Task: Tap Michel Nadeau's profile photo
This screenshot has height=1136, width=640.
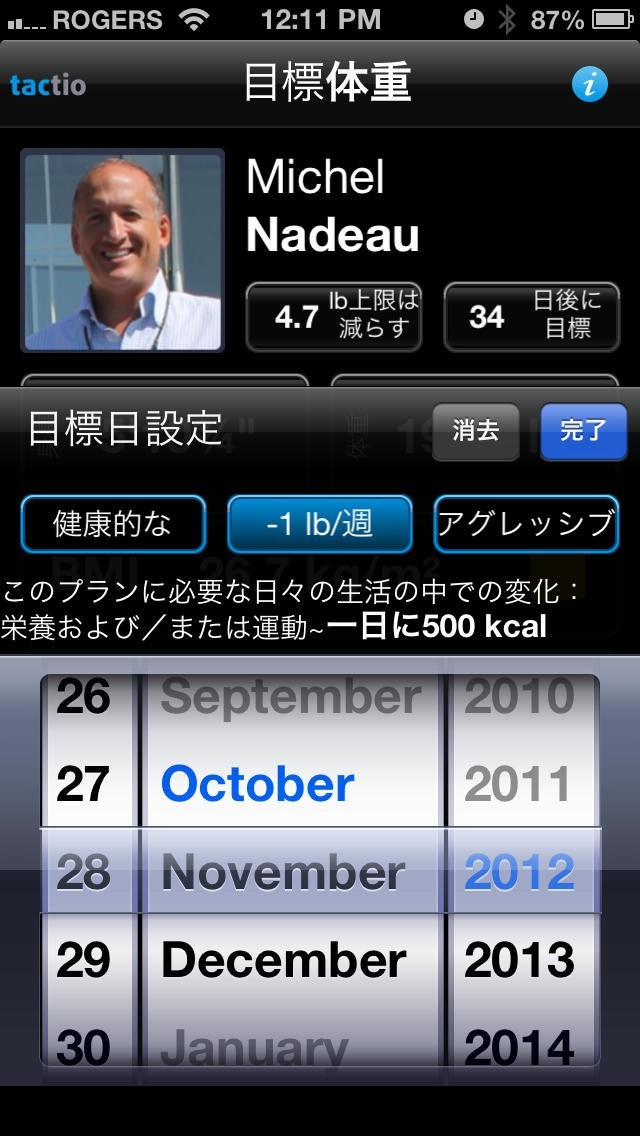Action: (122, 250)
